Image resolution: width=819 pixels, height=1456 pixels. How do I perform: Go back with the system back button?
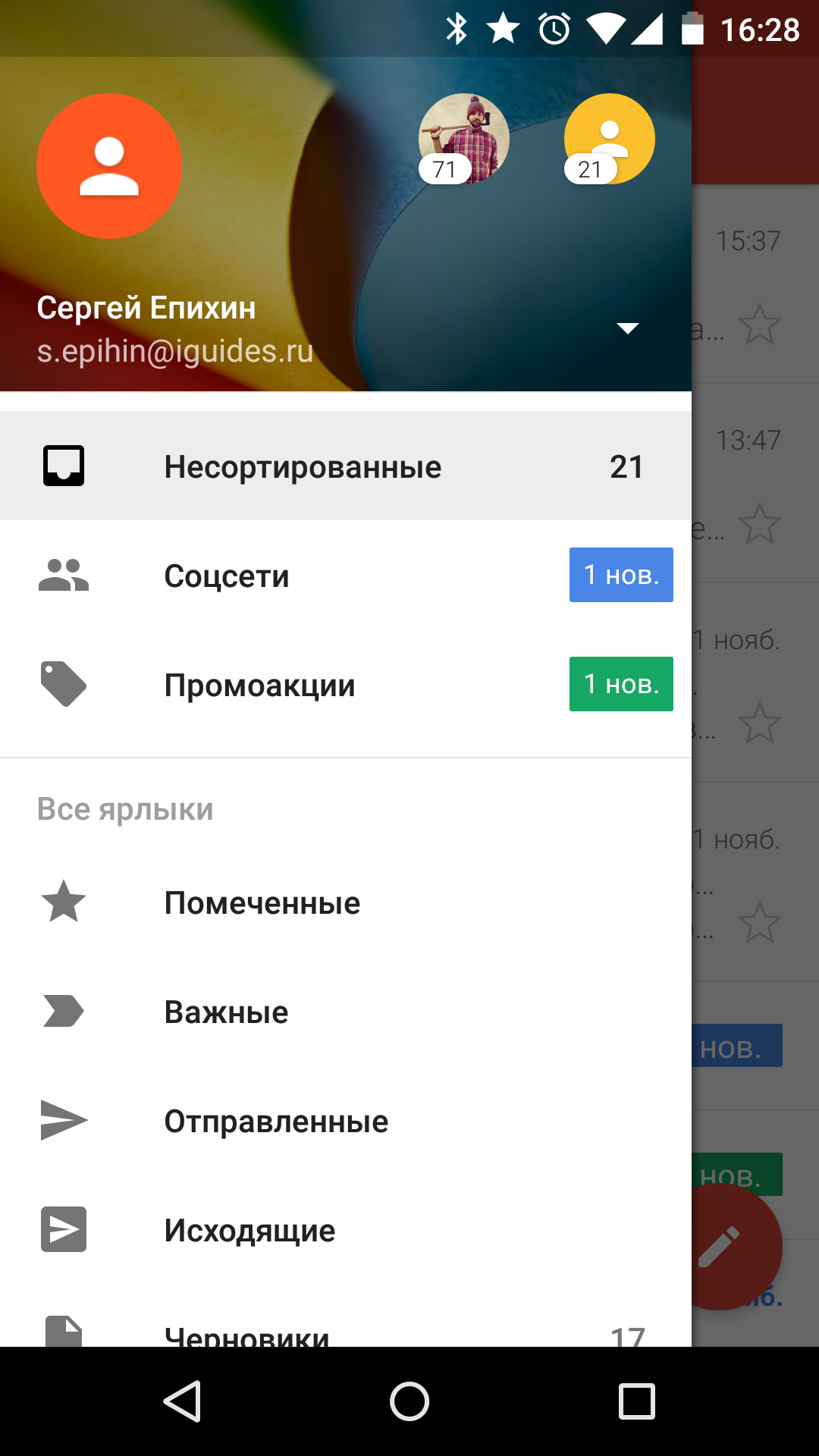[182, 1401]
